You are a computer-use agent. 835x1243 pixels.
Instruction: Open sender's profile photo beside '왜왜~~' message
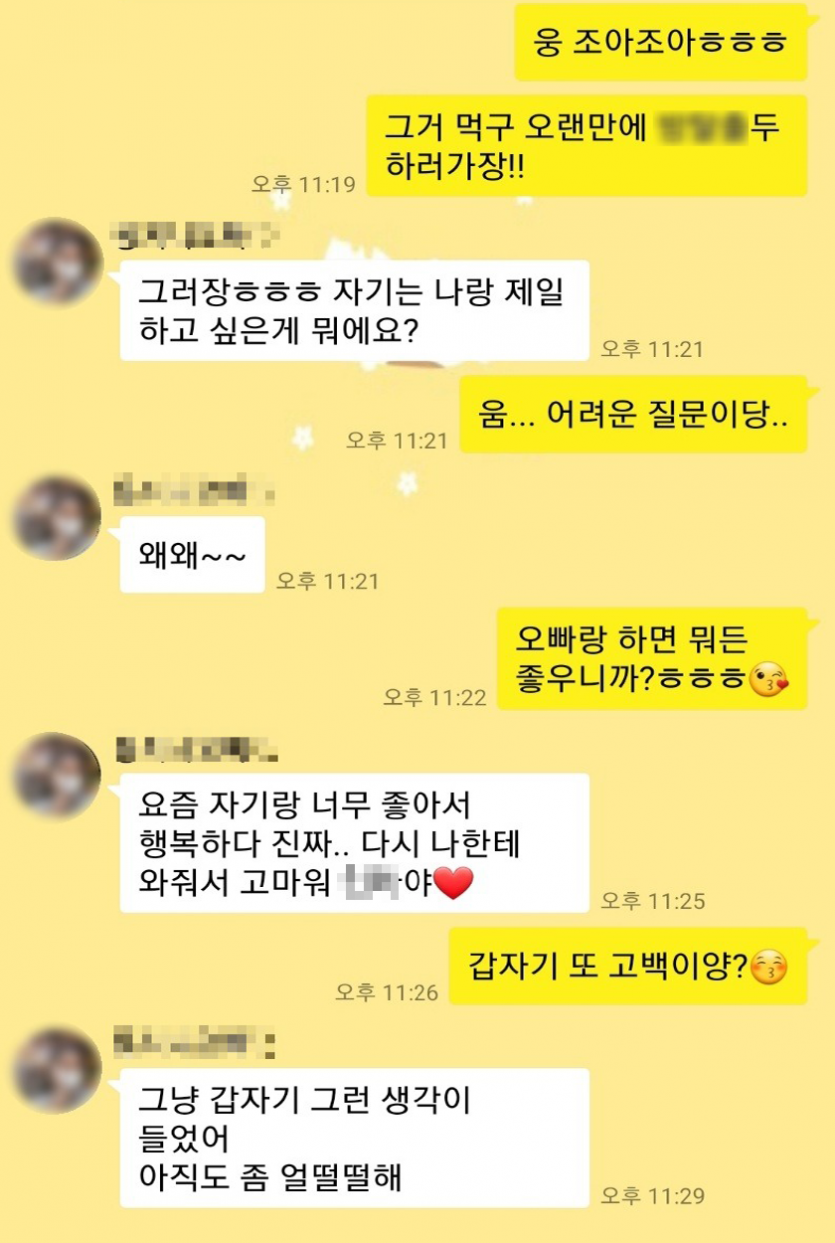pos(57,518)
